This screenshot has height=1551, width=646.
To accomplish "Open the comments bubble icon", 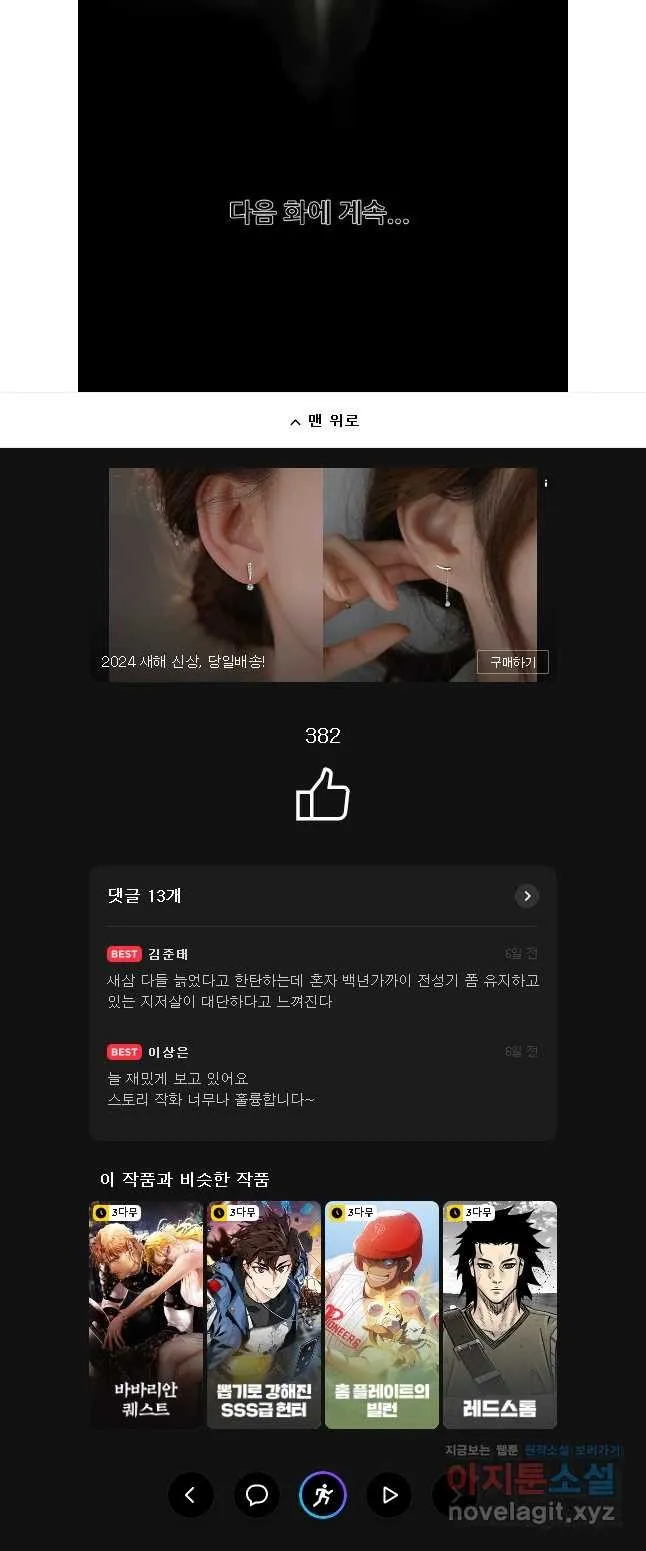I will [x=257, y=1495].
